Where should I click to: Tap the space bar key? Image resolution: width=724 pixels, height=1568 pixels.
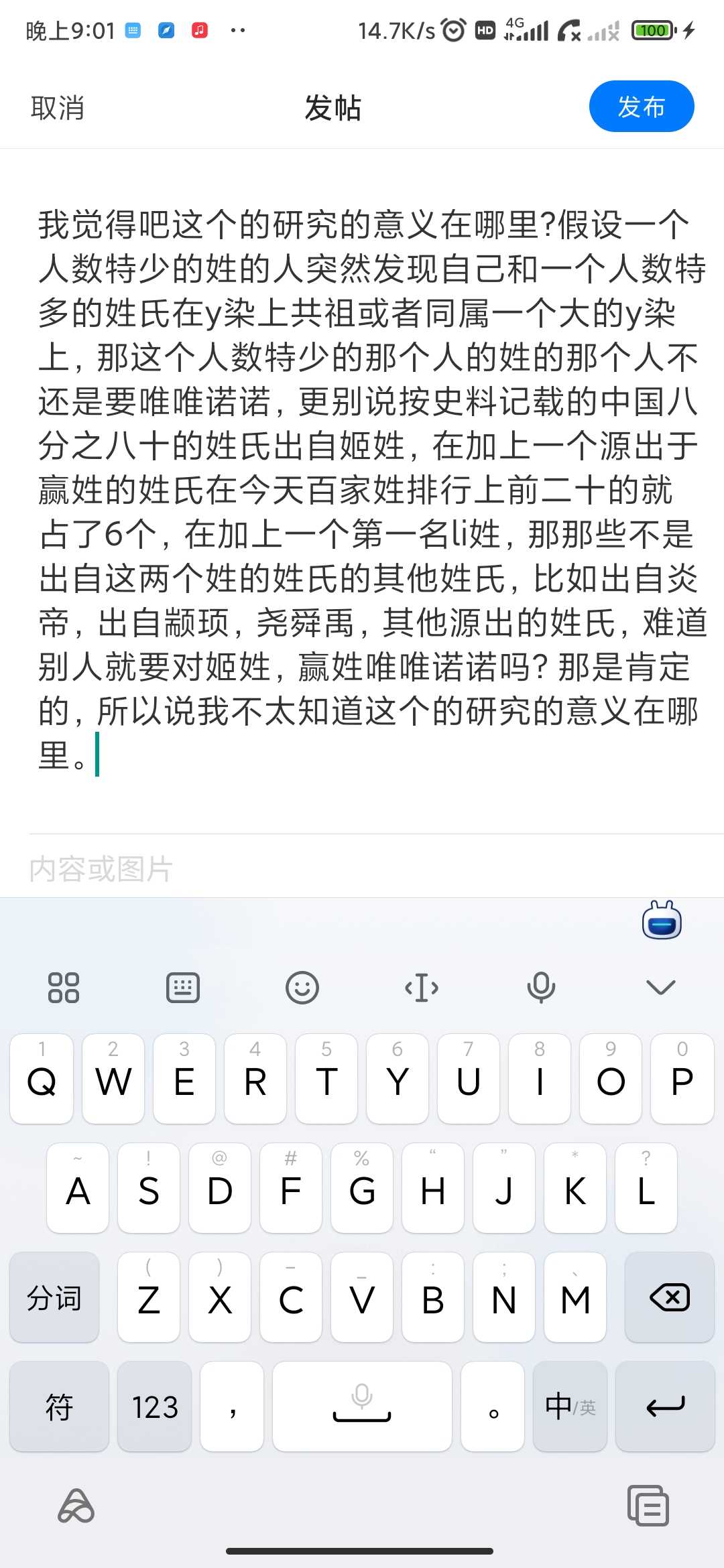[362, 1406]
